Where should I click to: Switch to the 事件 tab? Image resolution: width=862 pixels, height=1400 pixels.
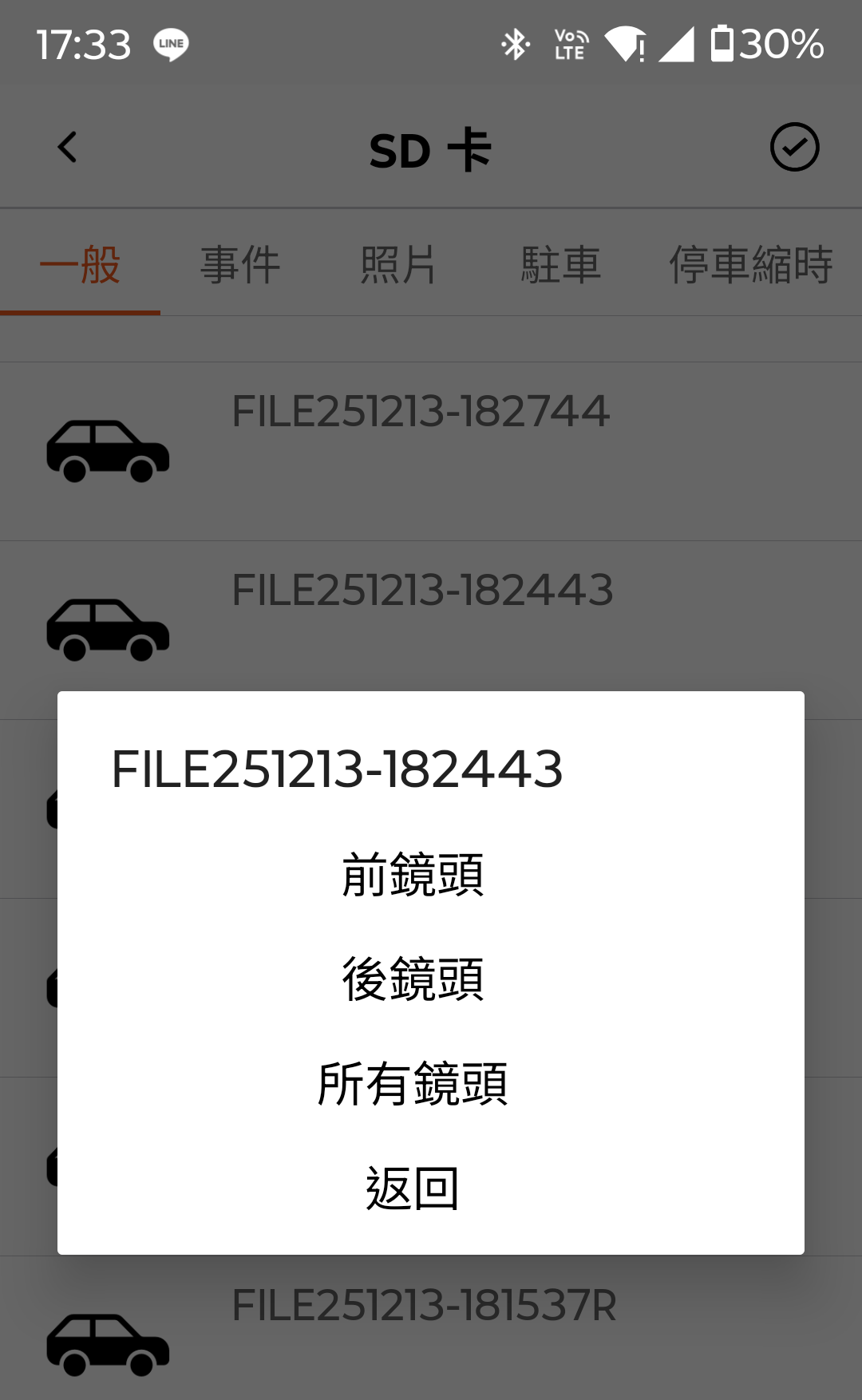[239, 265]
